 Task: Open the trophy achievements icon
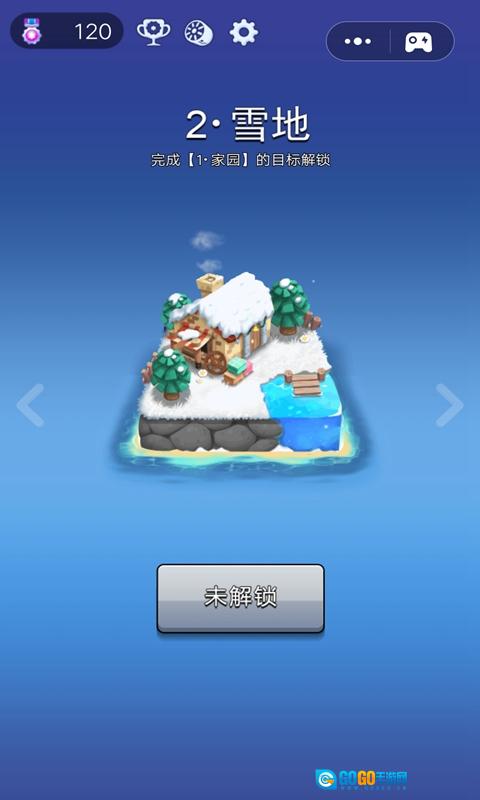click(x=153, y=32)
